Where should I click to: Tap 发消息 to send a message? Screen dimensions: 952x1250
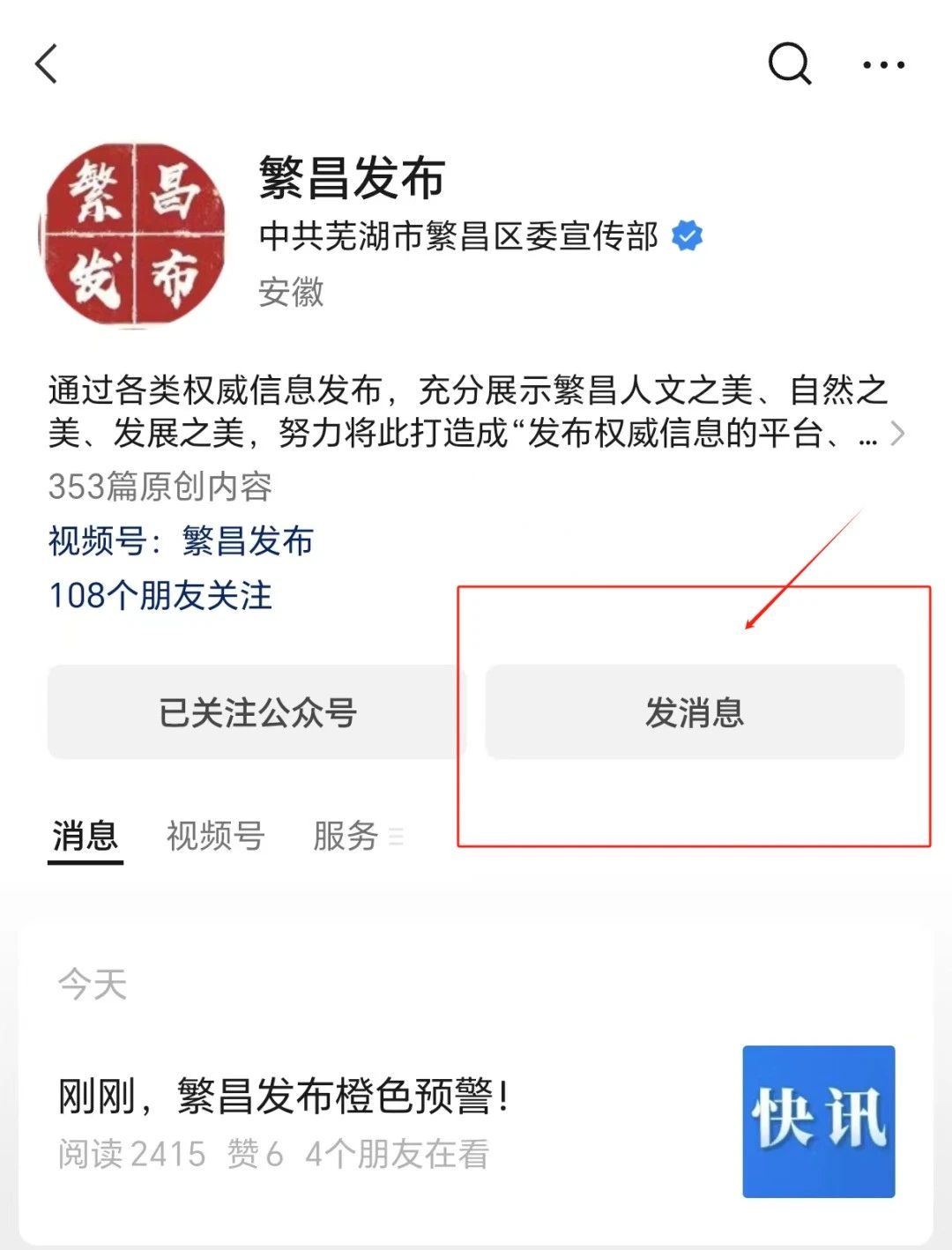tap(695, 712)
